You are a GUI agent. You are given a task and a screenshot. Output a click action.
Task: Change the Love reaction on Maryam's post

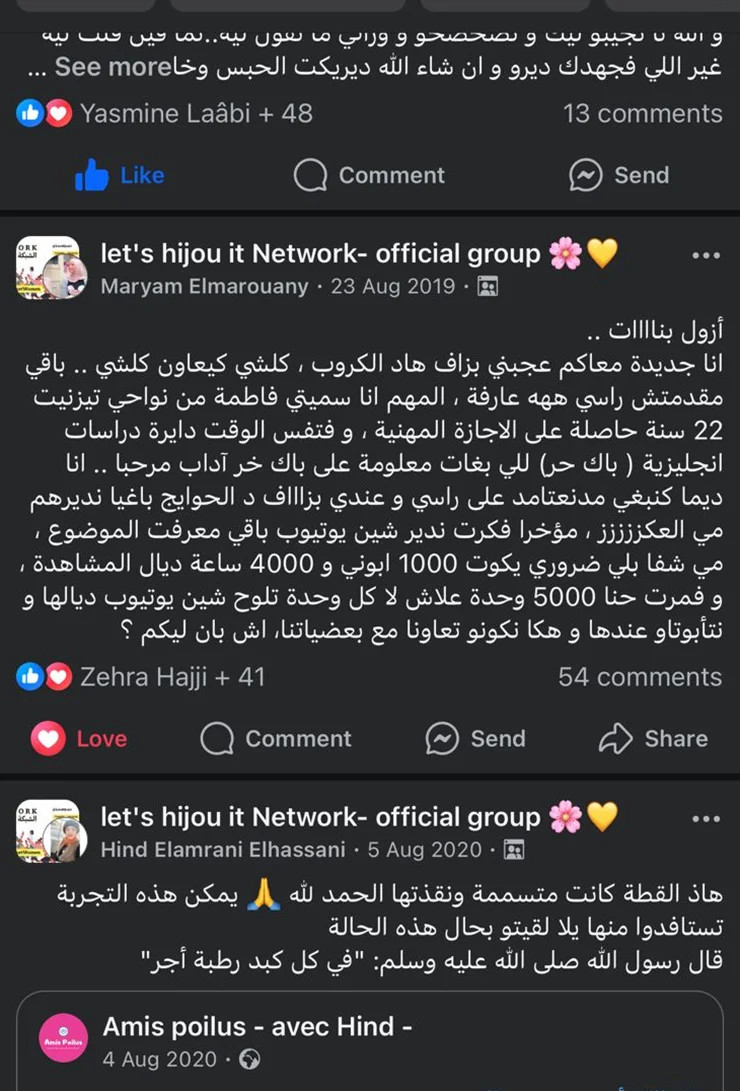(80, 739)
